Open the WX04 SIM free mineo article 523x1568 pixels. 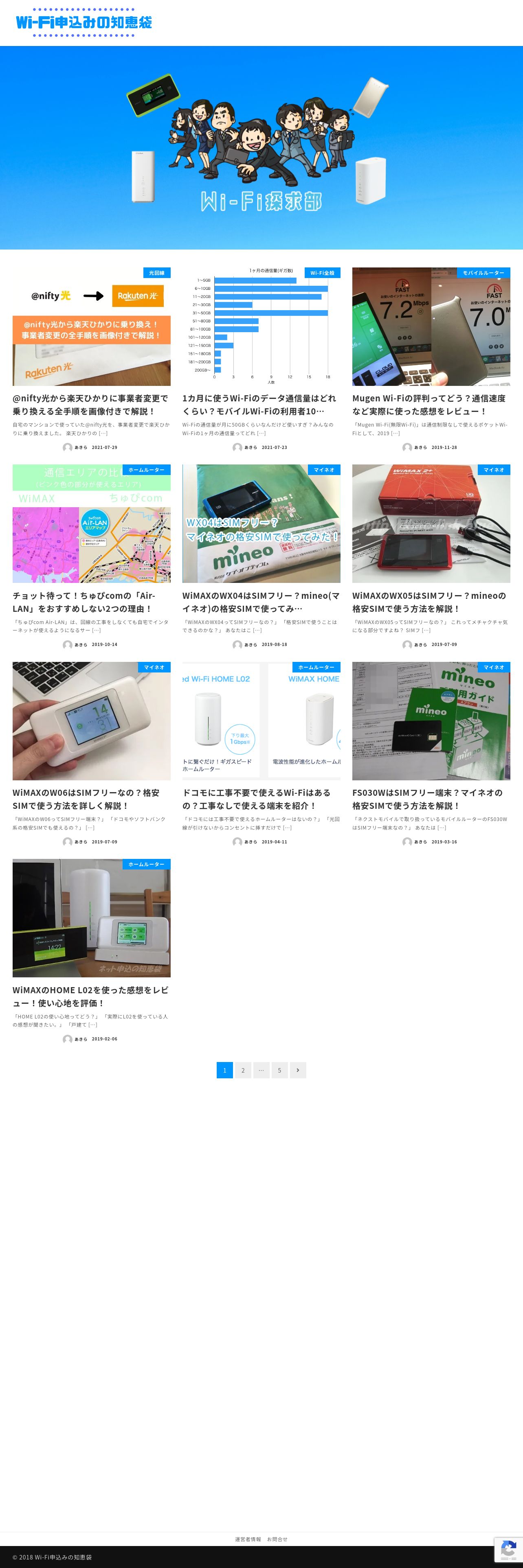[261, 601]
